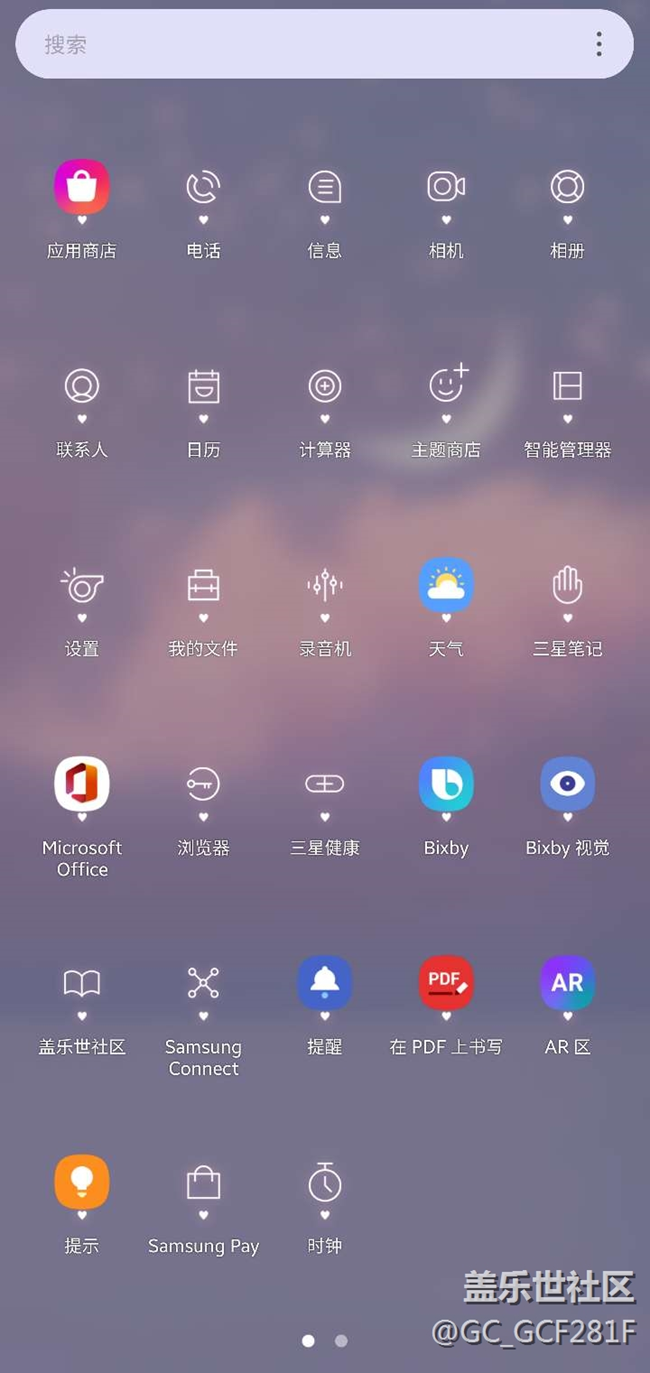This screenshot has width=650, height=1373.
Task: Launch Bixby 视觉
Action: coord(567,785)
